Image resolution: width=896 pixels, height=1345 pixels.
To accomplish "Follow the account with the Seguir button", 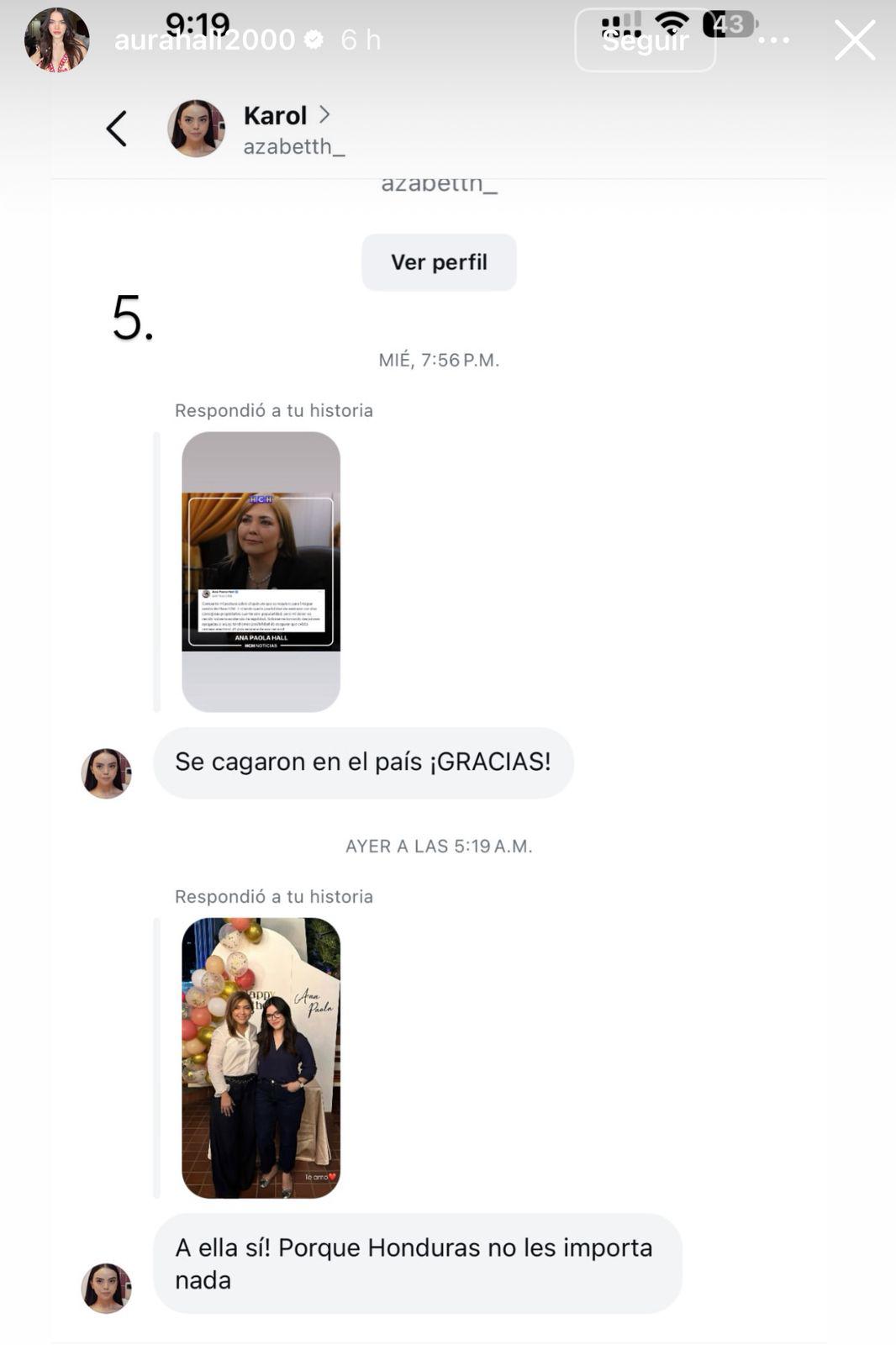I will pos(645,40).
